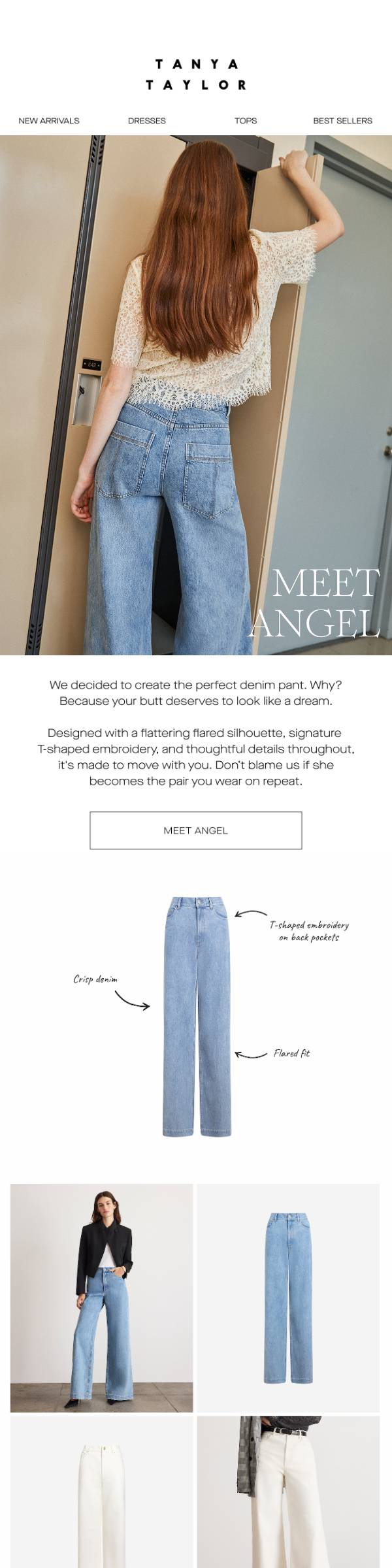The height and width of the screenshot is (1568, 392).
Task: Open the Tops category
Action: [246, 121]
